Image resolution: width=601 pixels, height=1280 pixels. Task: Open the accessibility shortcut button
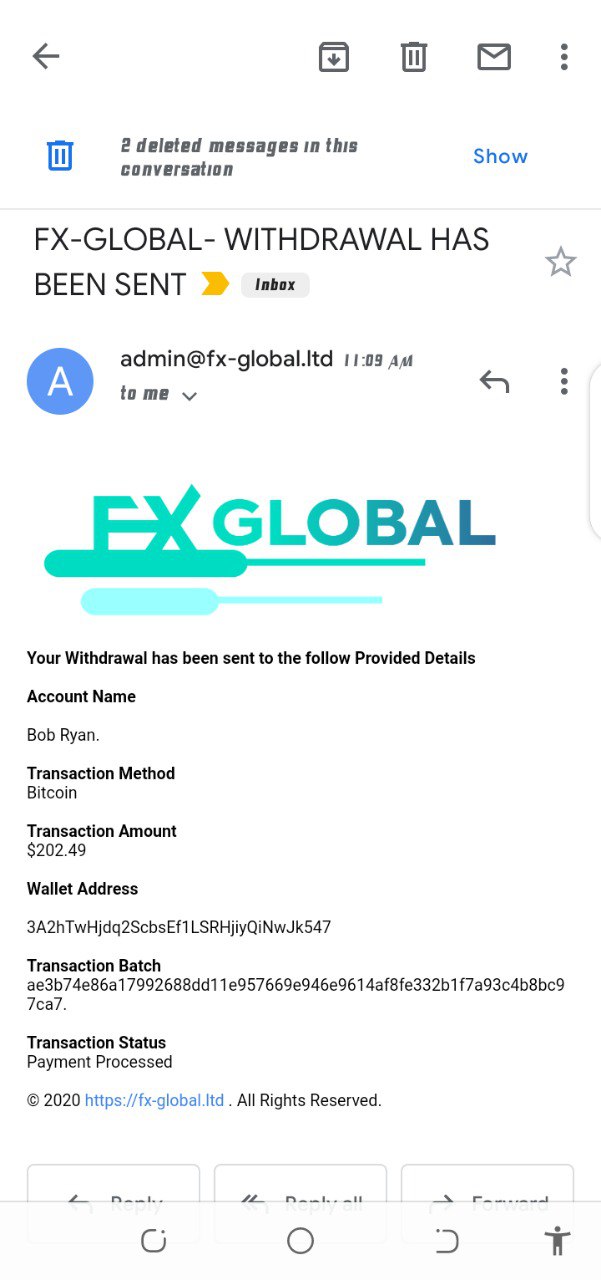point(557,1241)
